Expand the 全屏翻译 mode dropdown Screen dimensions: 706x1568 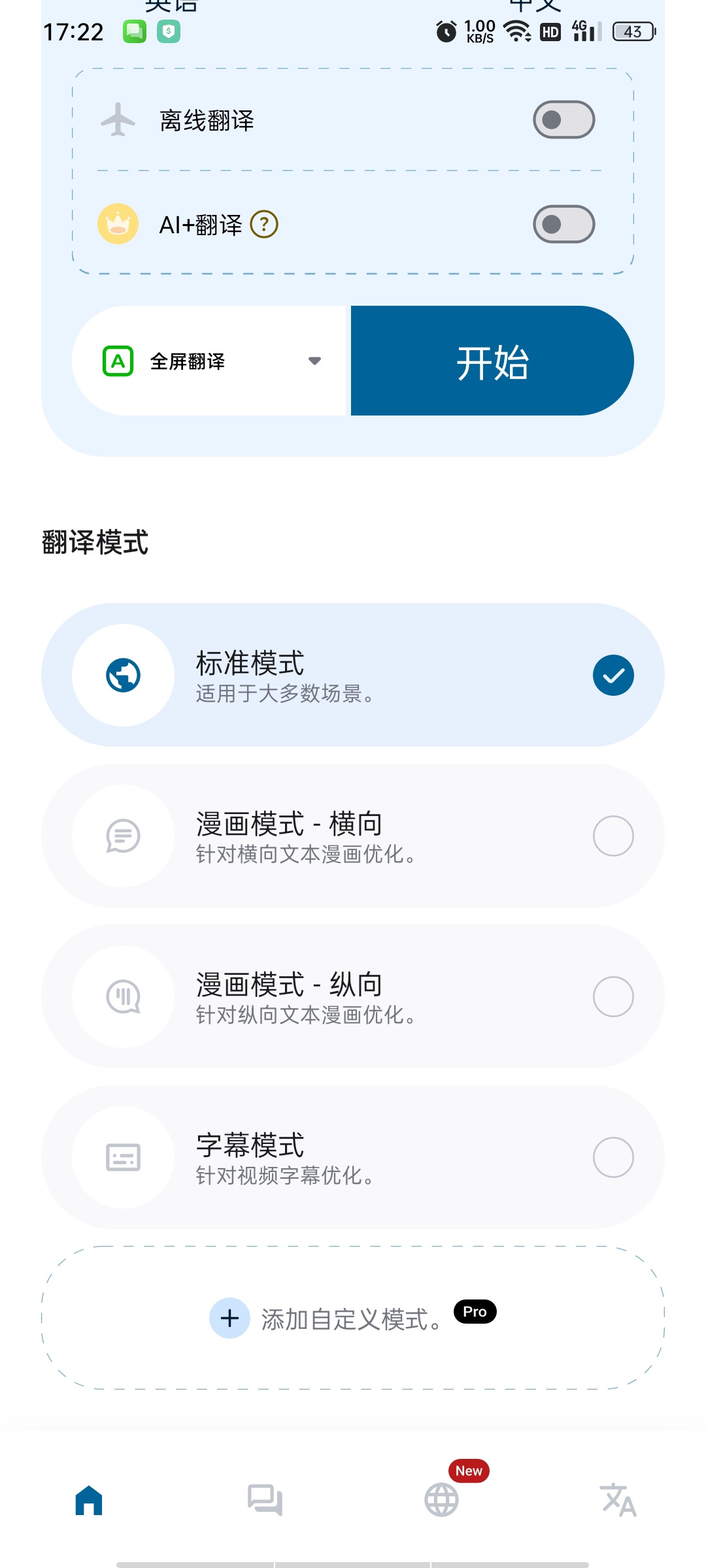(x=209, y=361)
